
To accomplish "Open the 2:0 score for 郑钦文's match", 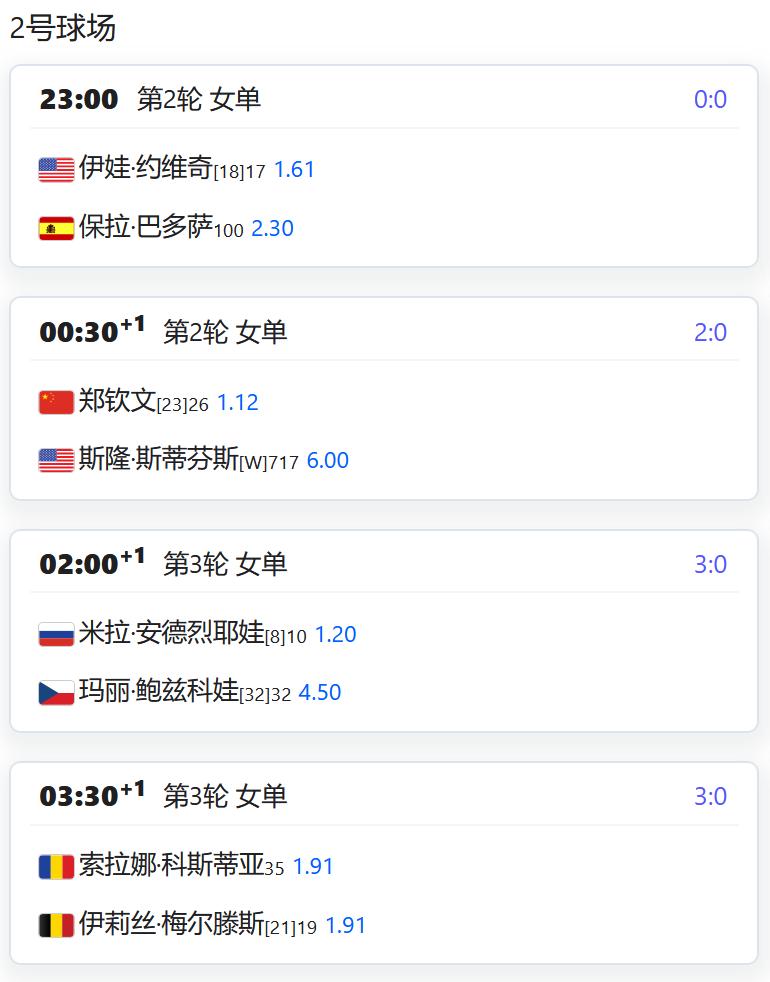I will tap(713, 332).
